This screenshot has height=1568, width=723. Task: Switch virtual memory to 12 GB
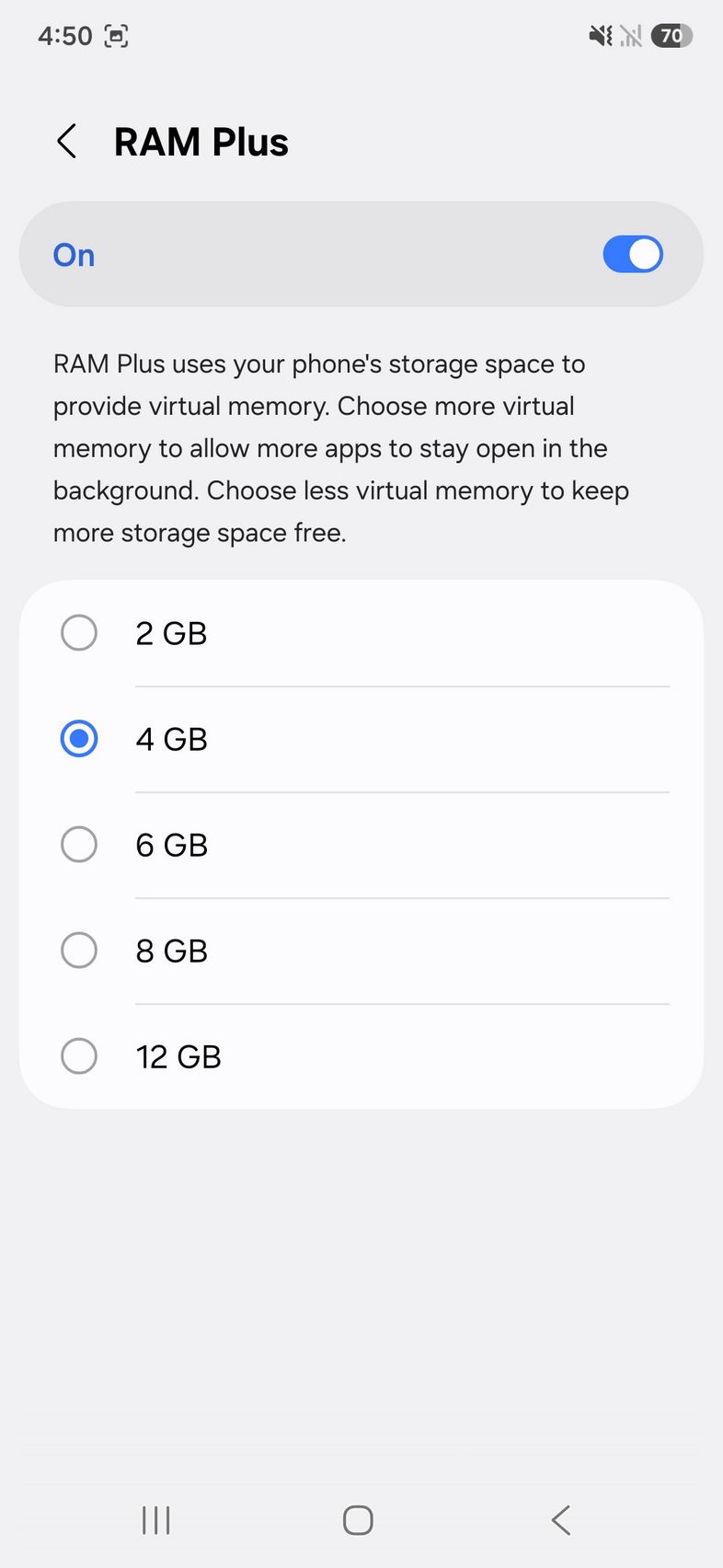79,1056
